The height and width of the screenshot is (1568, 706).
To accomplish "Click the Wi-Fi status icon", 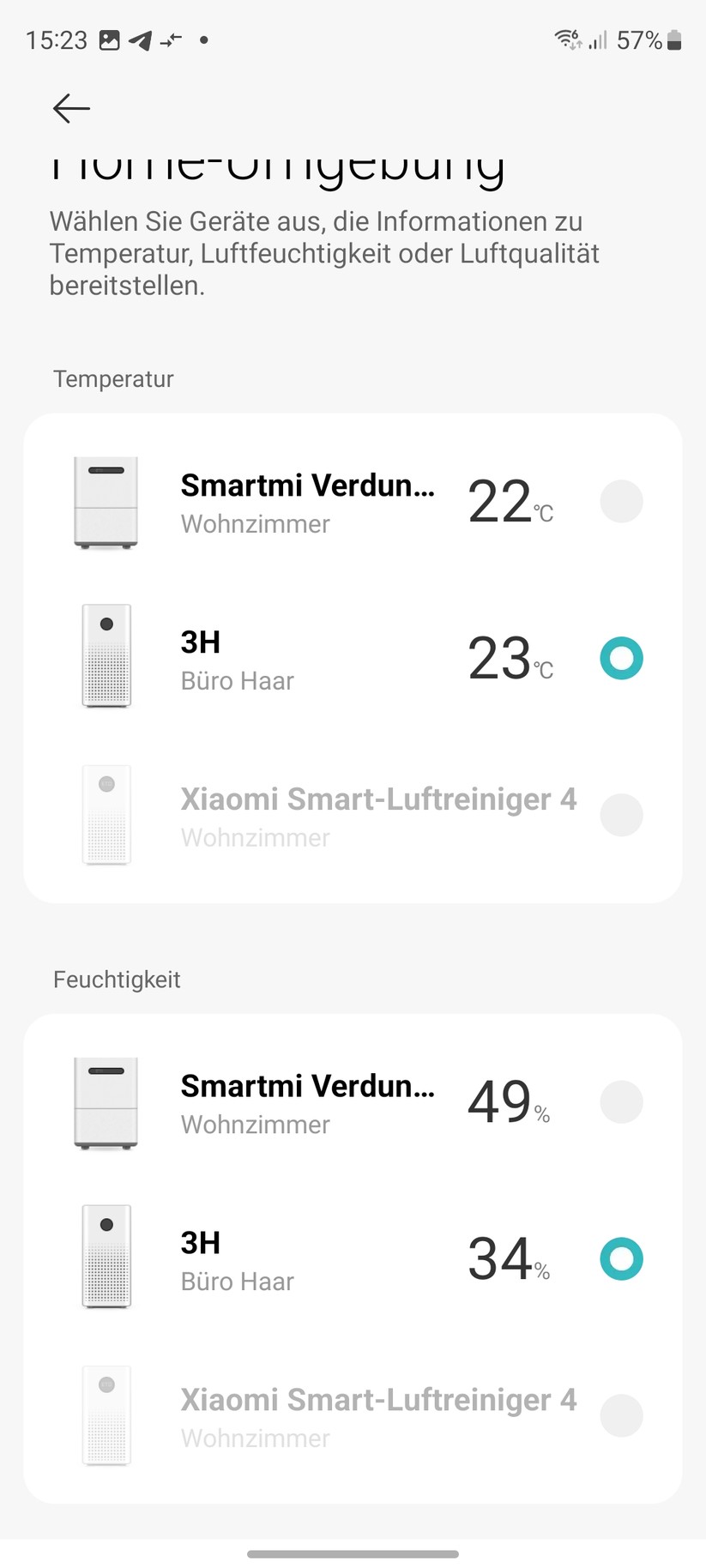I will tap(567, 38).
